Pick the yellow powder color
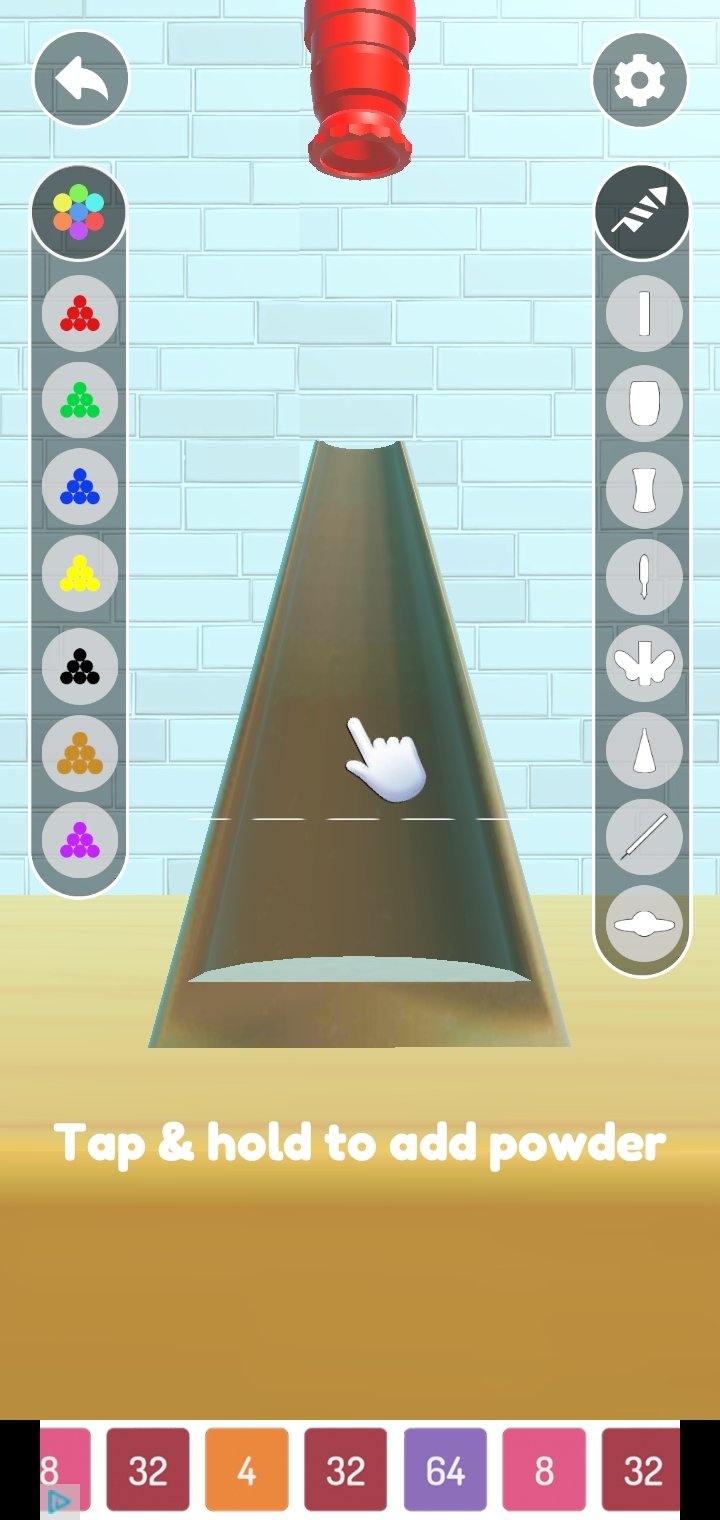 tap(80, 574)
